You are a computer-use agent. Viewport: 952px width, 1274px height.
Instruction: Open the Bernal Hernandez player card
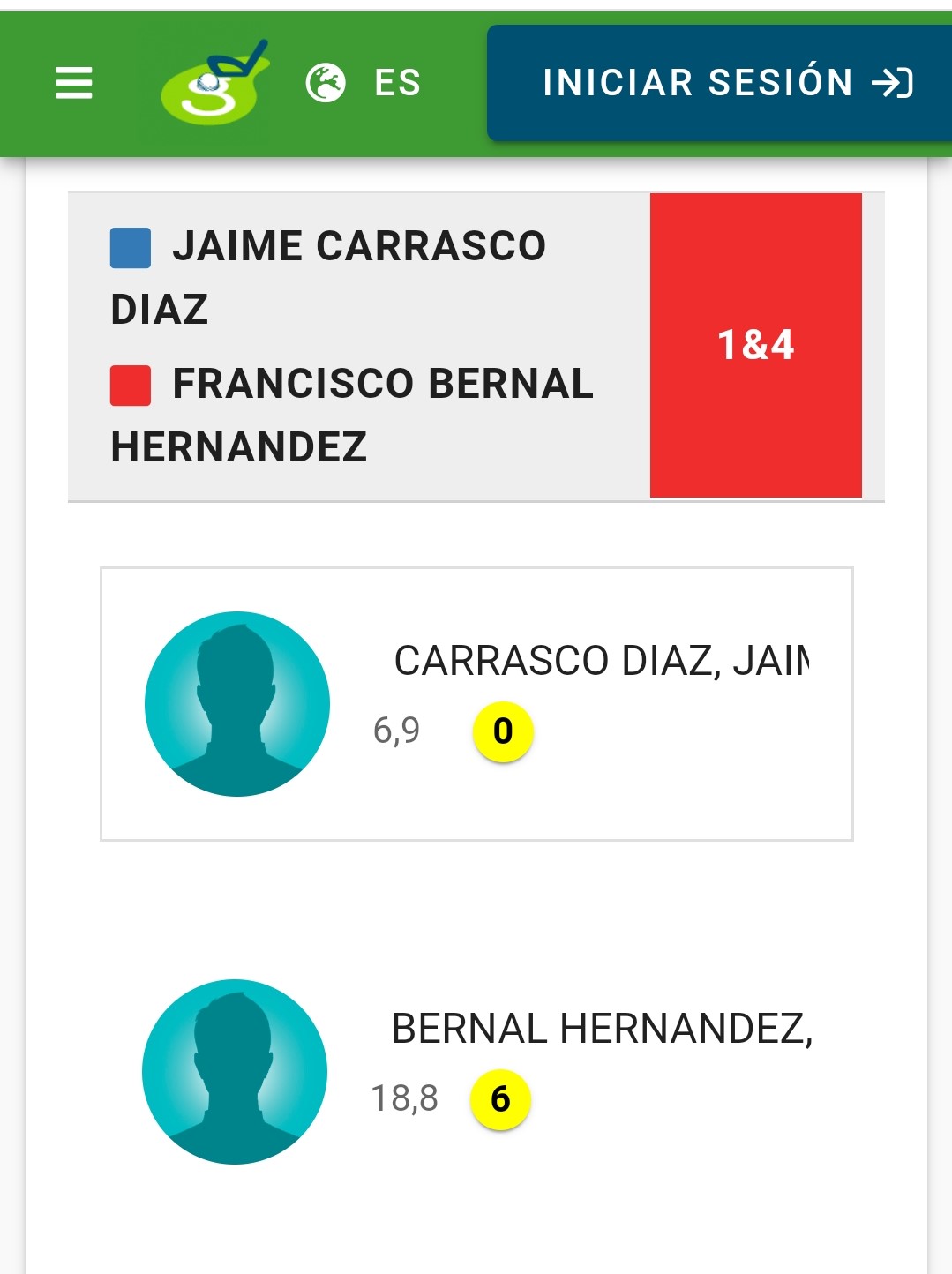coord(476,1071)
